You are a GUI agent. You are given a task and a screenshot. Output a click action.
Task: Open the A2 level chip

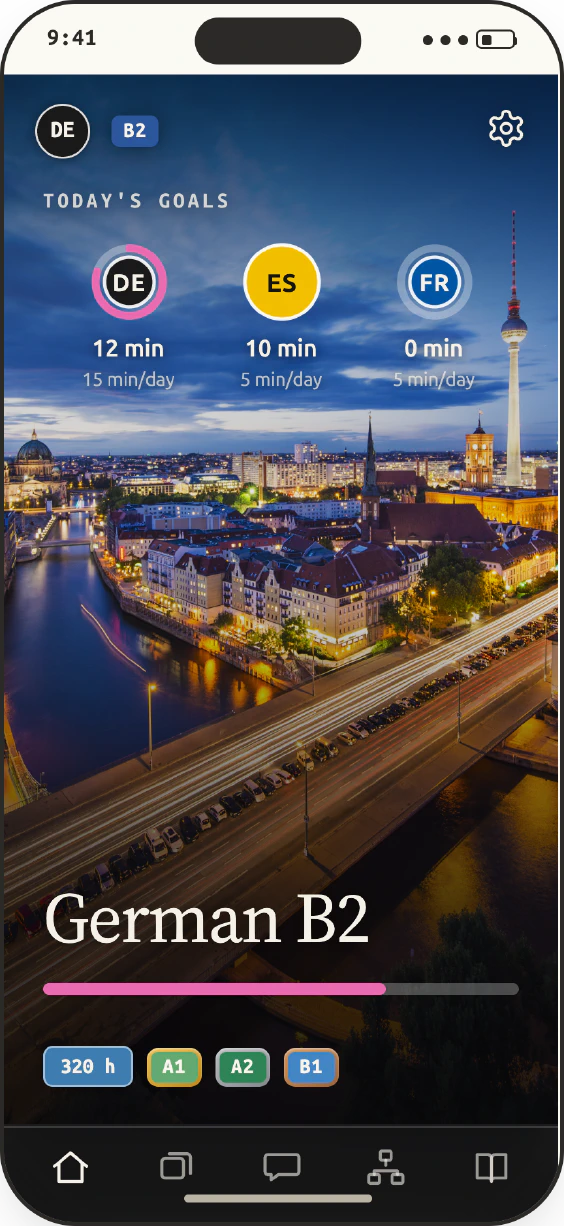click(242, 1067)
